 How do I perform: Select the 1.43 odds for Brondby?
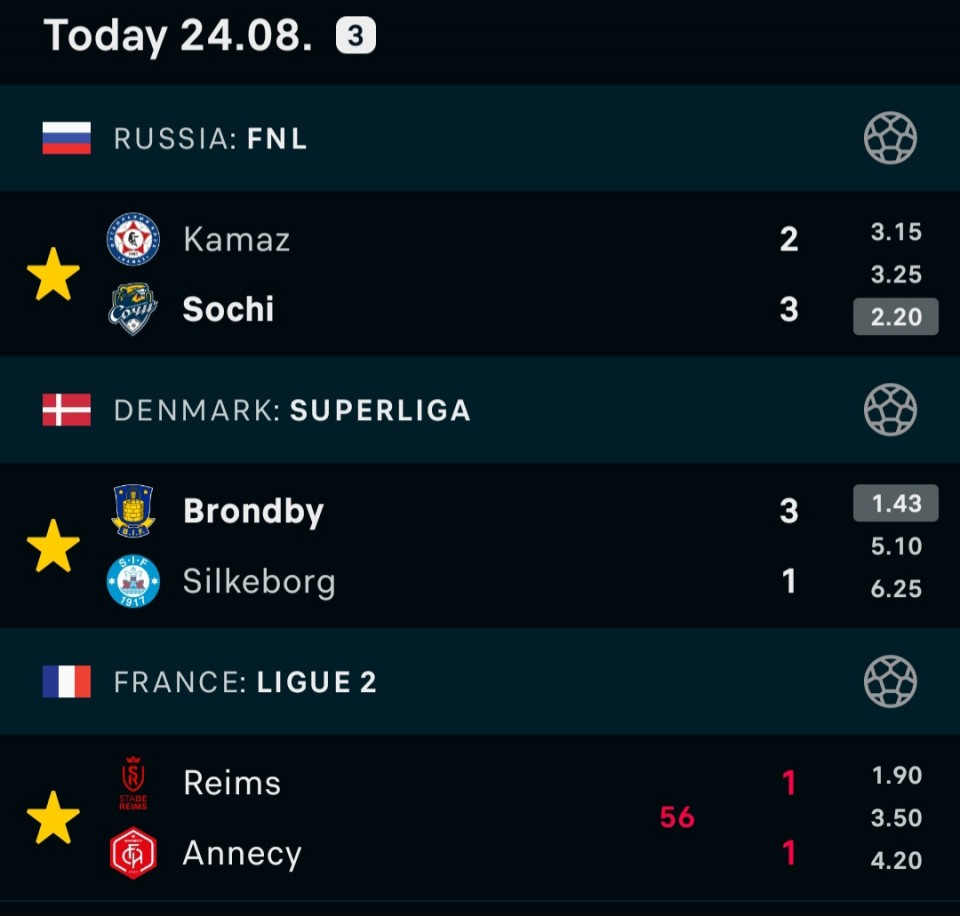[896, 503]
